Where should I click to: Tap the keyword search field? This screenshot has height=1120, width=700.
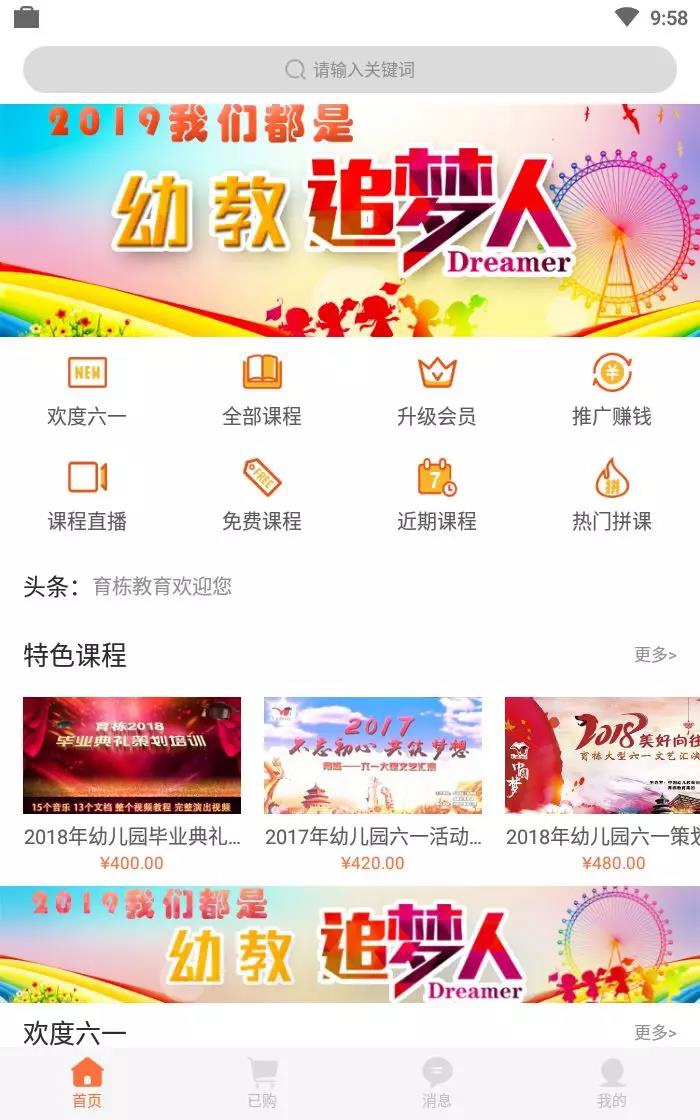[350, 70]
